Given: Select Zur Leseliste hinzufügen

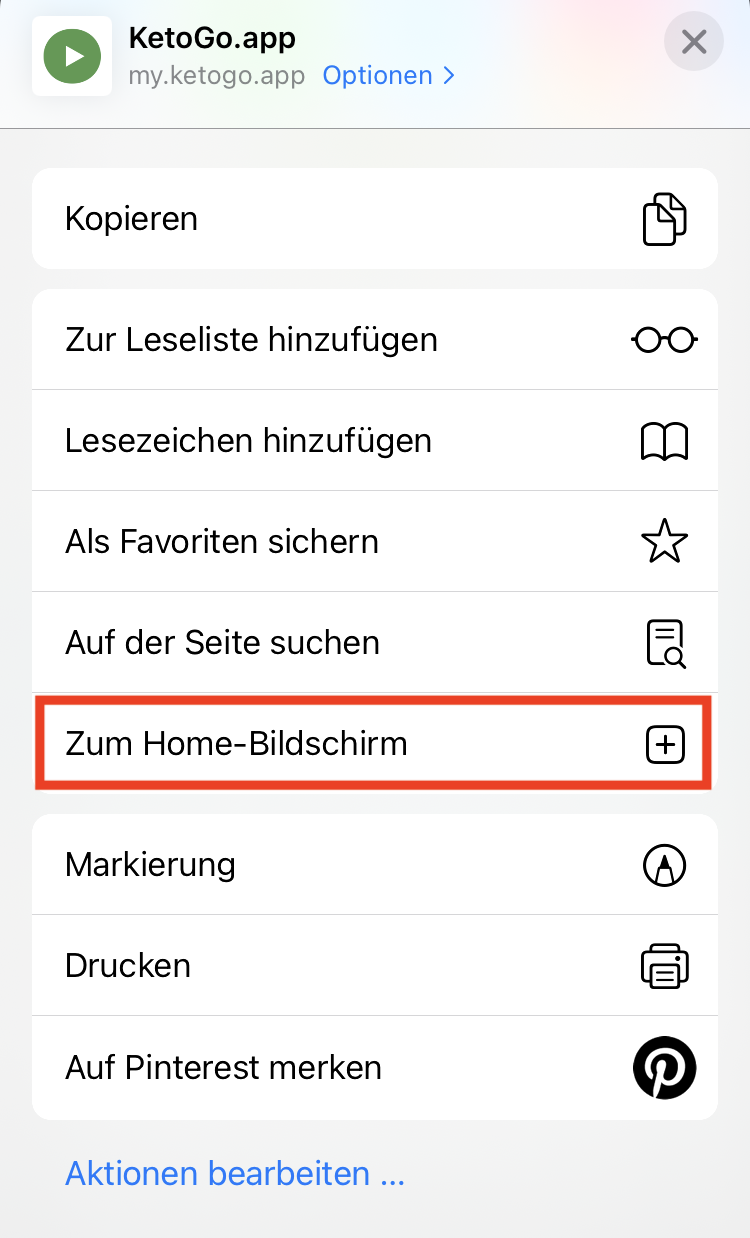Looking at the screenshot, I should [374, 340].
